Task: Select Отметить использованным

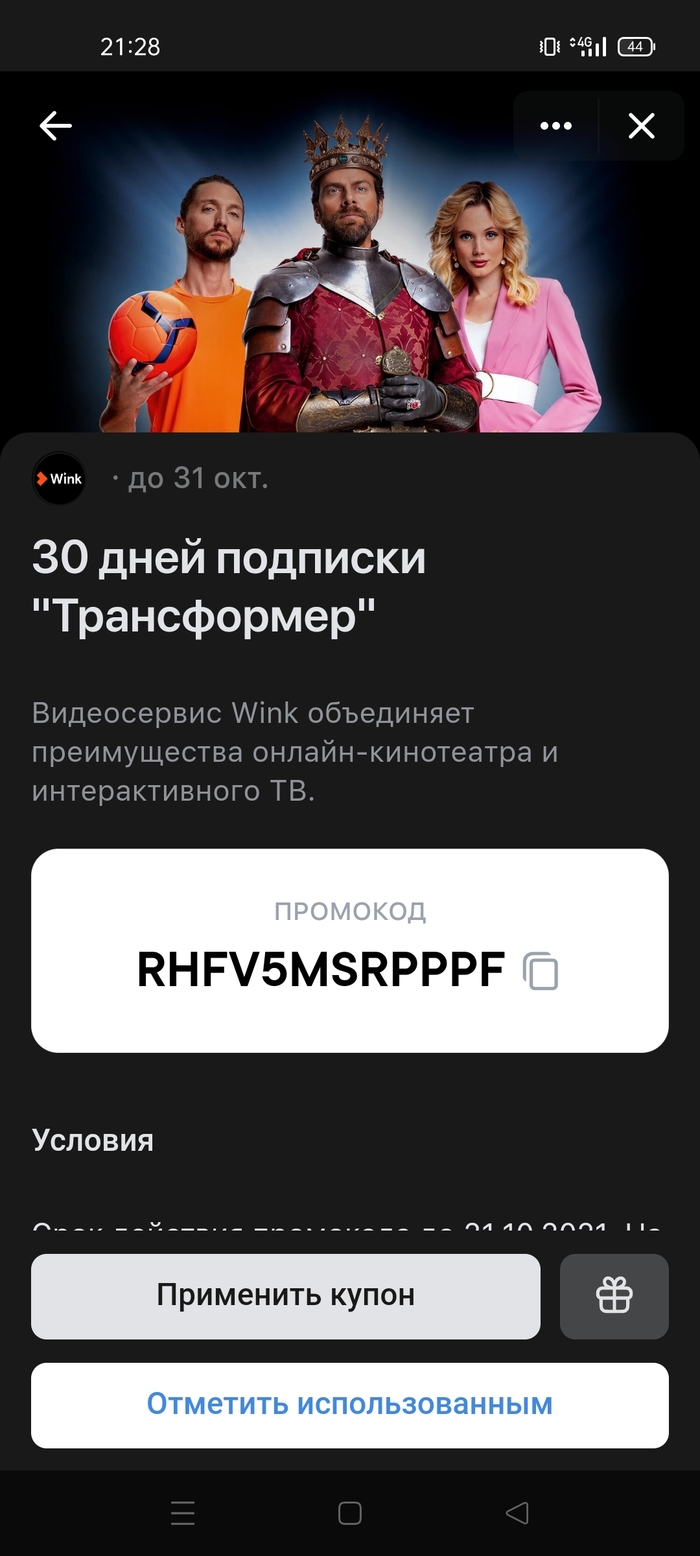Action: [350, 1404]
